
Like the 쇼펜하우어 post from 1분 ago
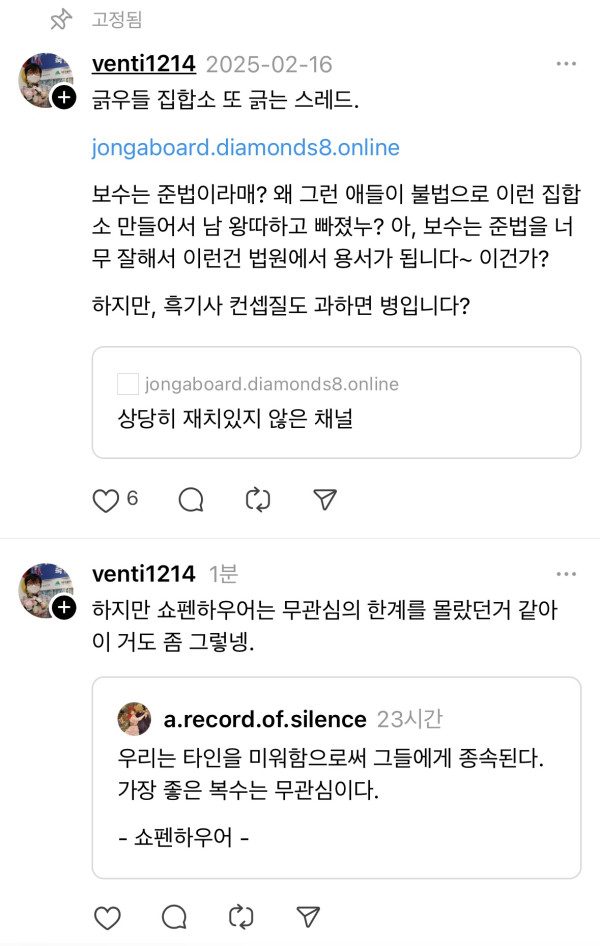106,917
